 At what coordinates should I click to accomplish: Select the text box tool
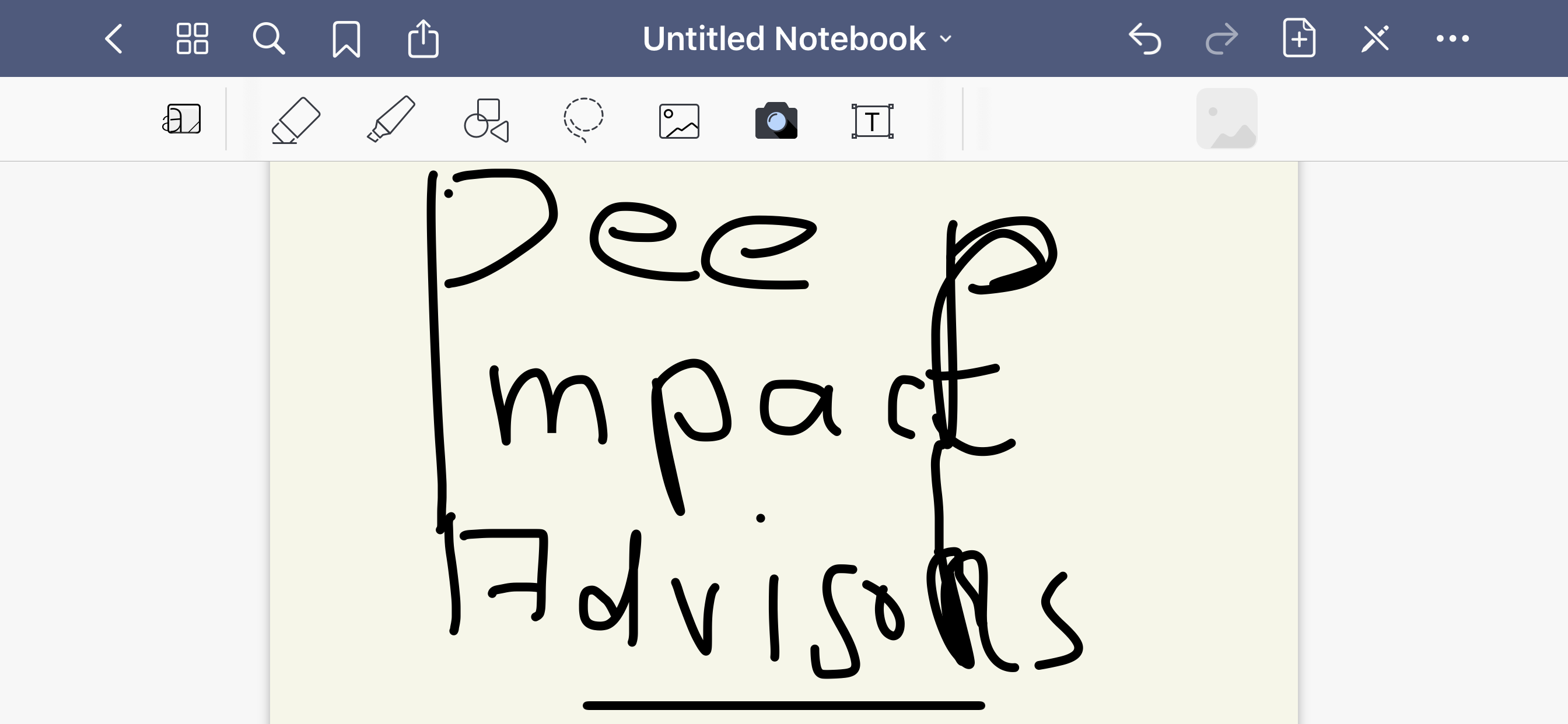click(x=872, y=121)
